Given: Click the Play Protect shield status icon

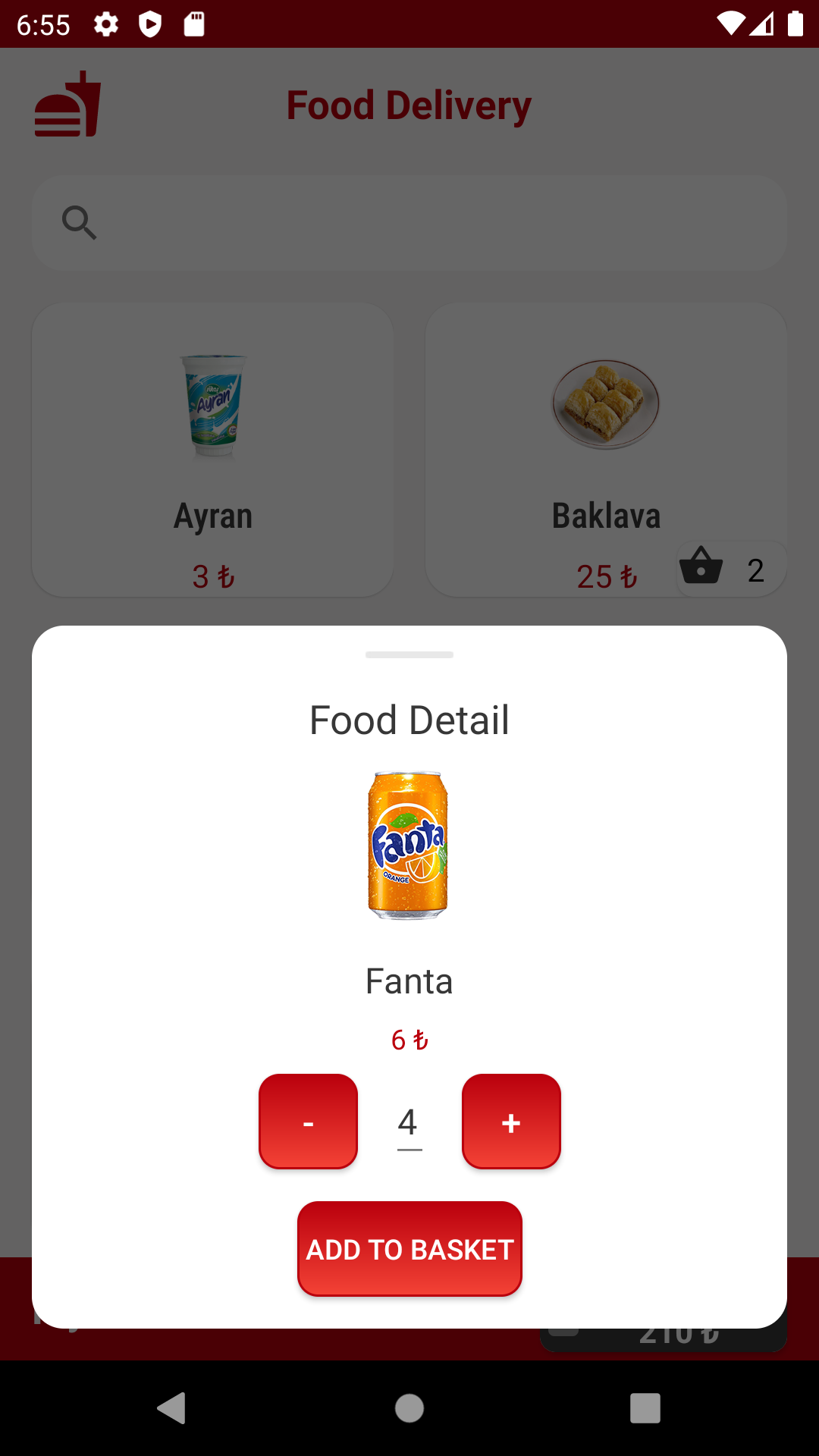Looking at the screenshot, I should (x=151, y=23).
